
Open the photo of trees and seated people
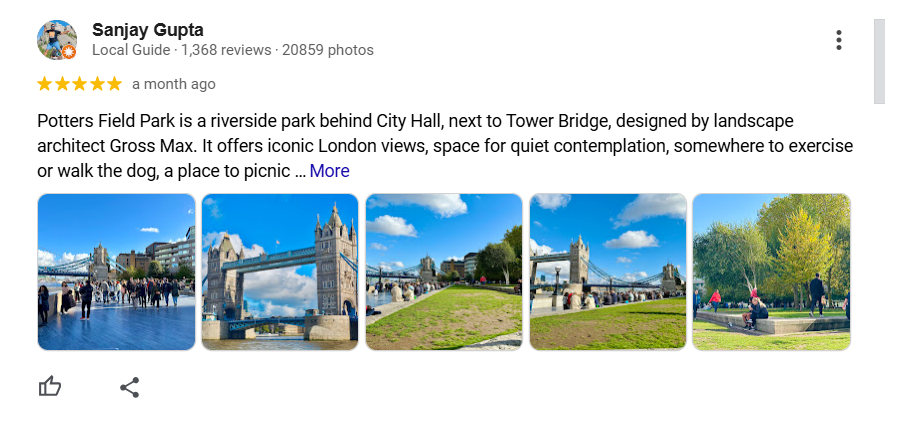click(x=771, y=272)
